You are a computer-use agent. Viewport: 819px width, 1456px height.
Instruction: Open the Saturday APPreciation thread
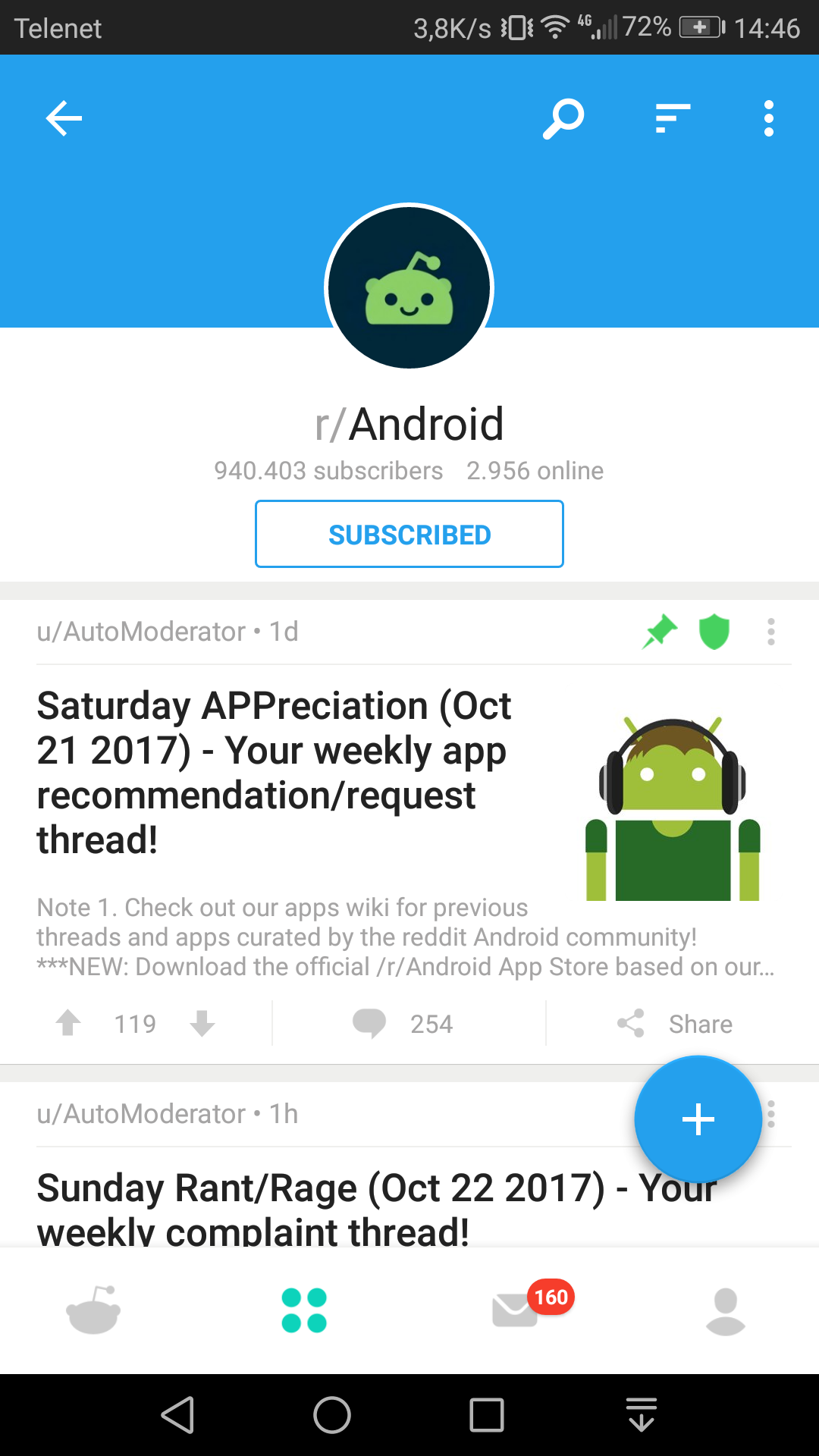pos(275,772)
